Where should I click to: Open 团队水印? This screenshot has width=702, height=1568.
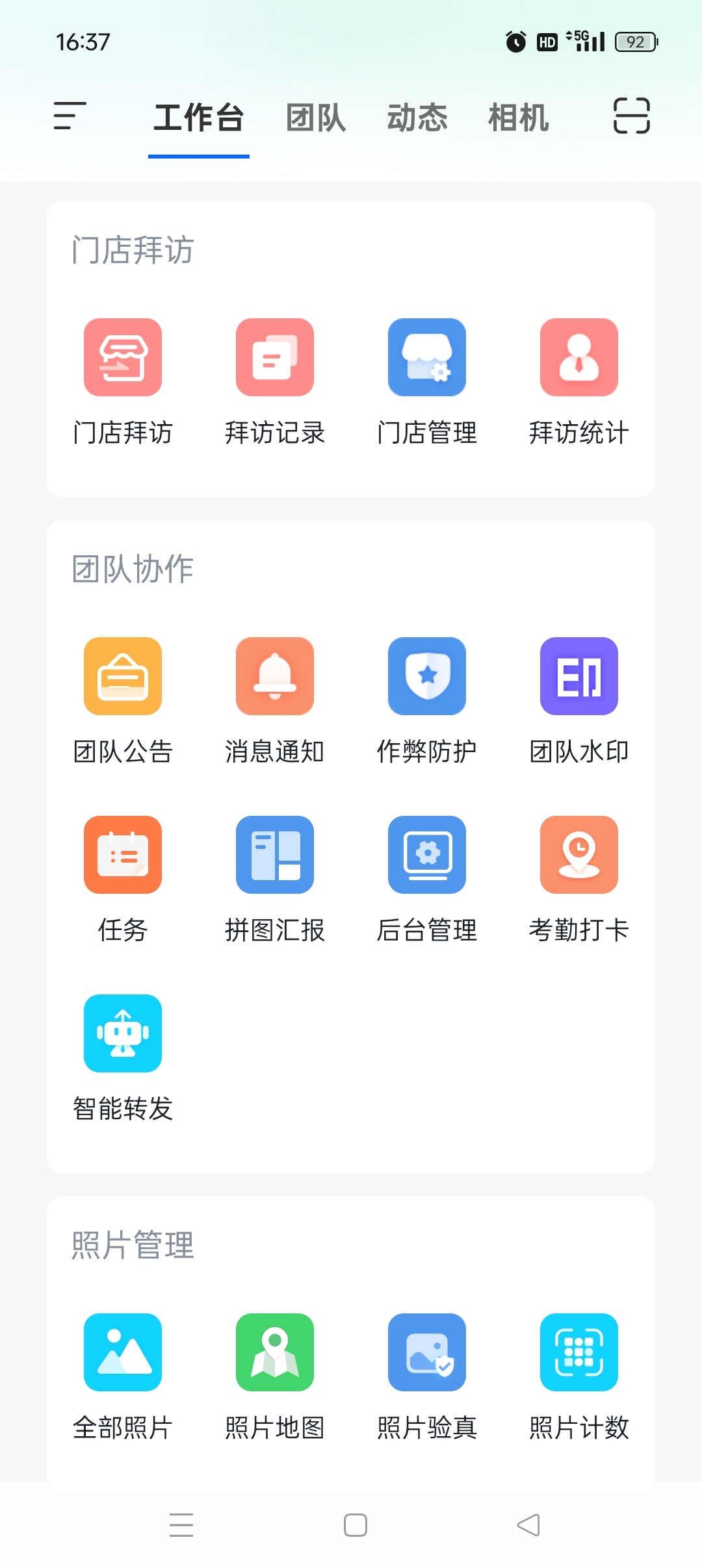(579, 676)
